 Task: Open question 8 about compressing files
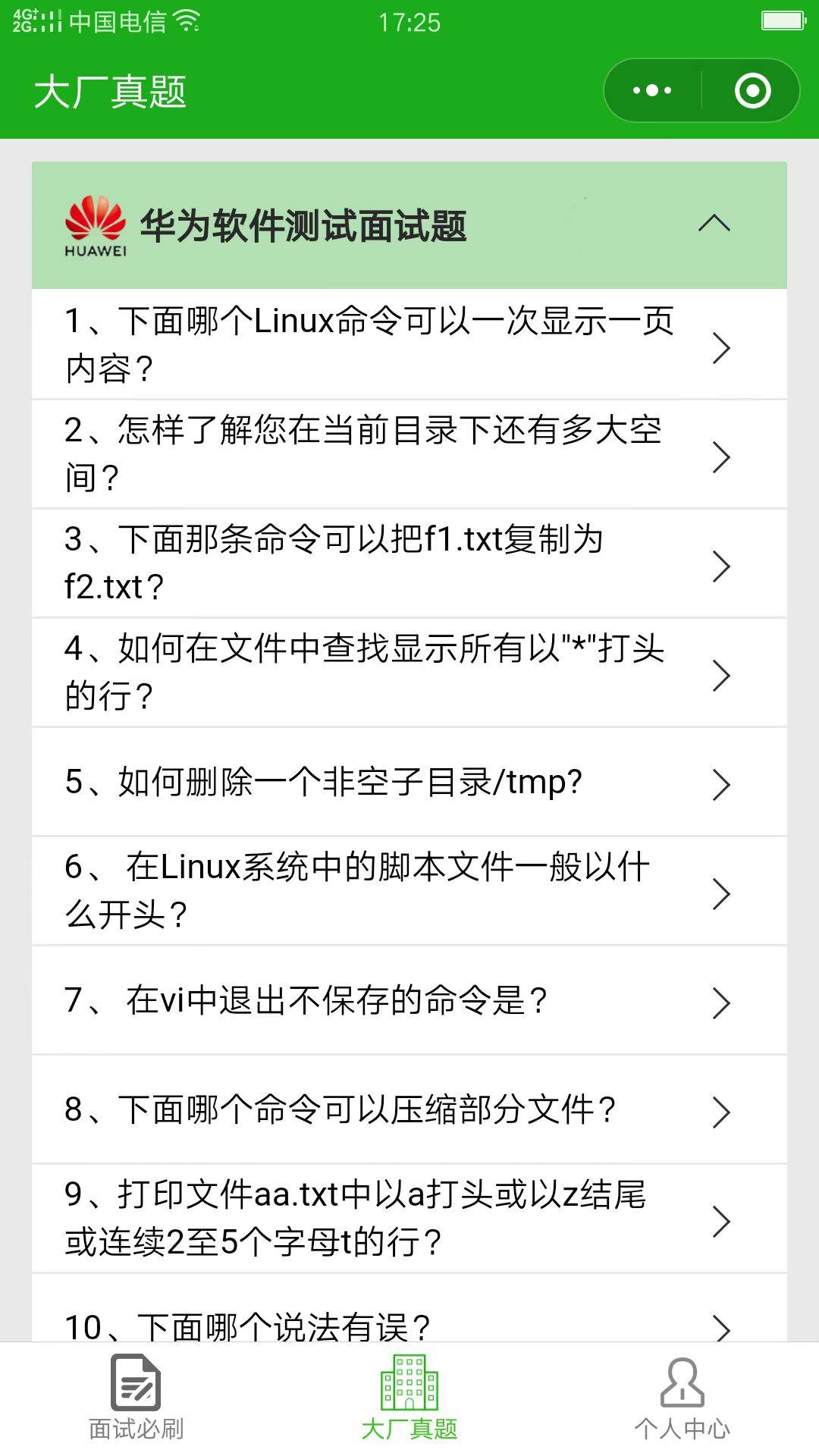(409, 1109)
